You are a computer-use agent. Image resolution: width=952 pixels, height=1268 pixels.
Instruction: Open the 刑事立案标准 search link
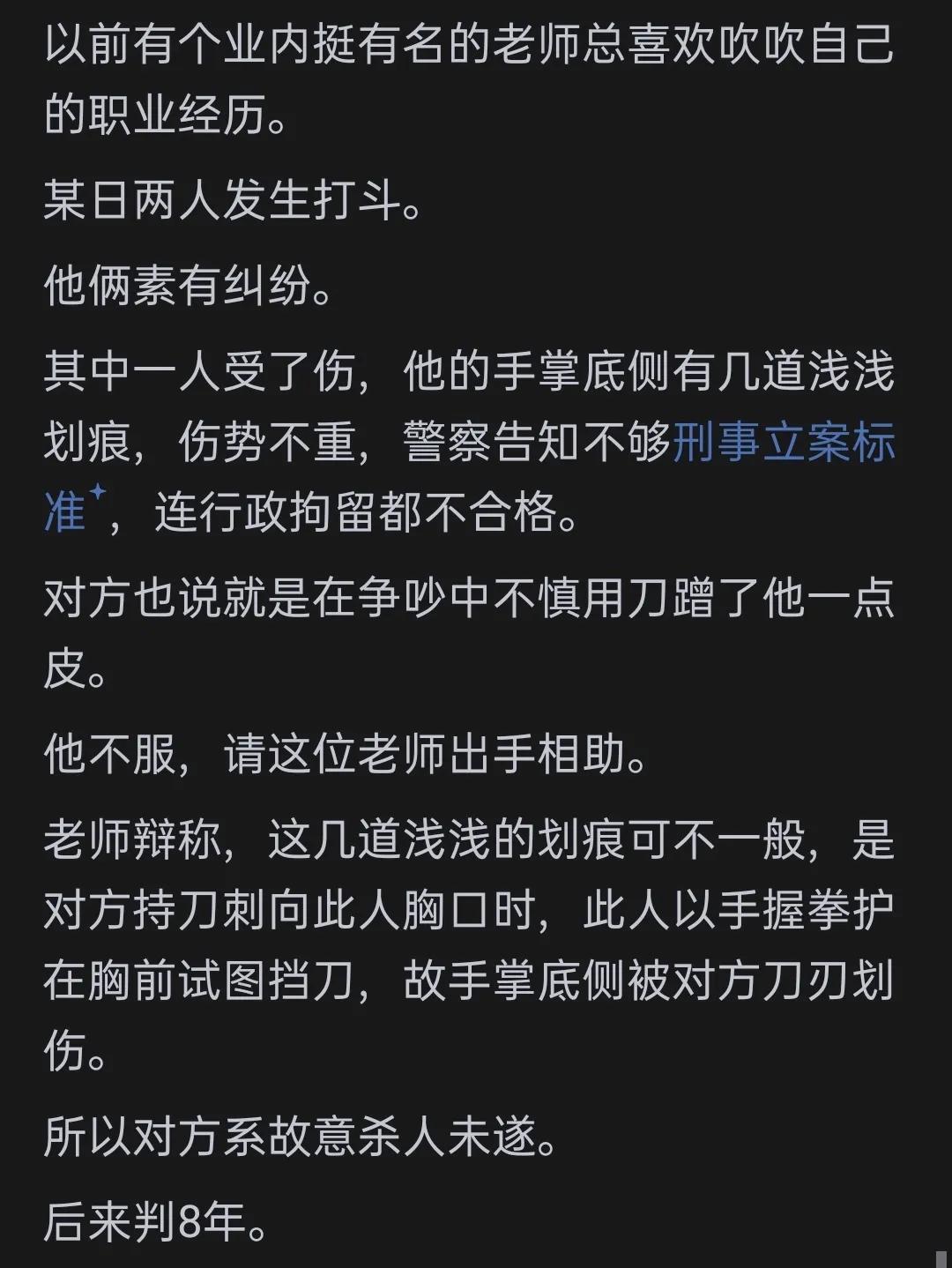[784, 442]
